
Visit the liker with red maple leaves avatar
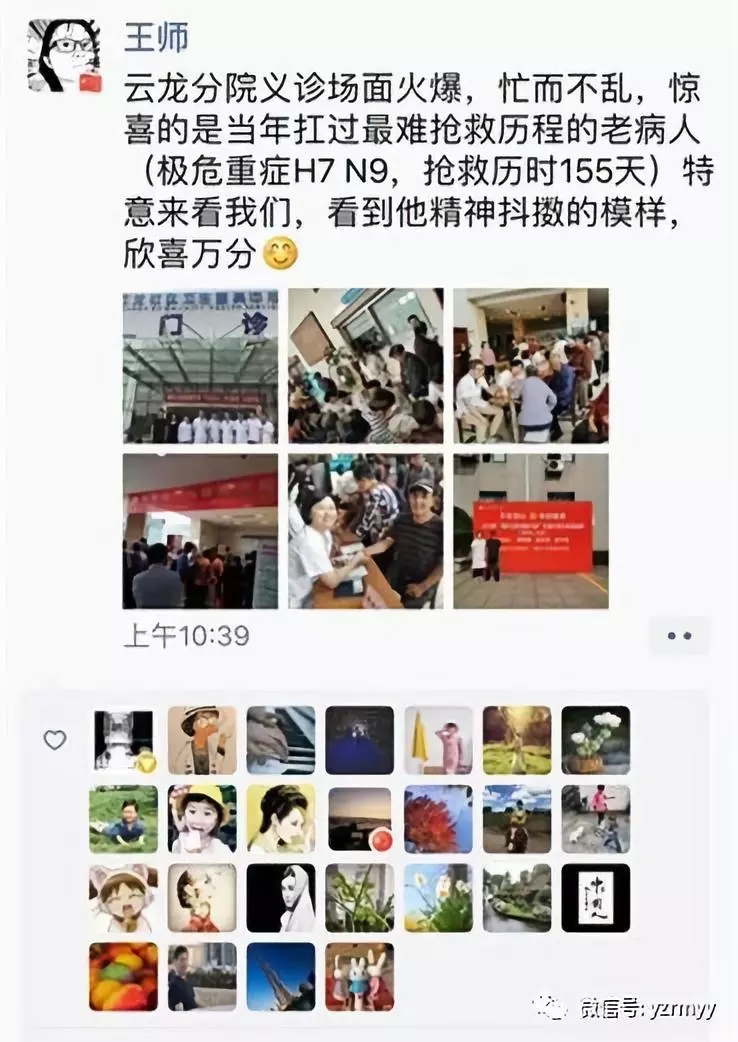[x=438, y=819]
